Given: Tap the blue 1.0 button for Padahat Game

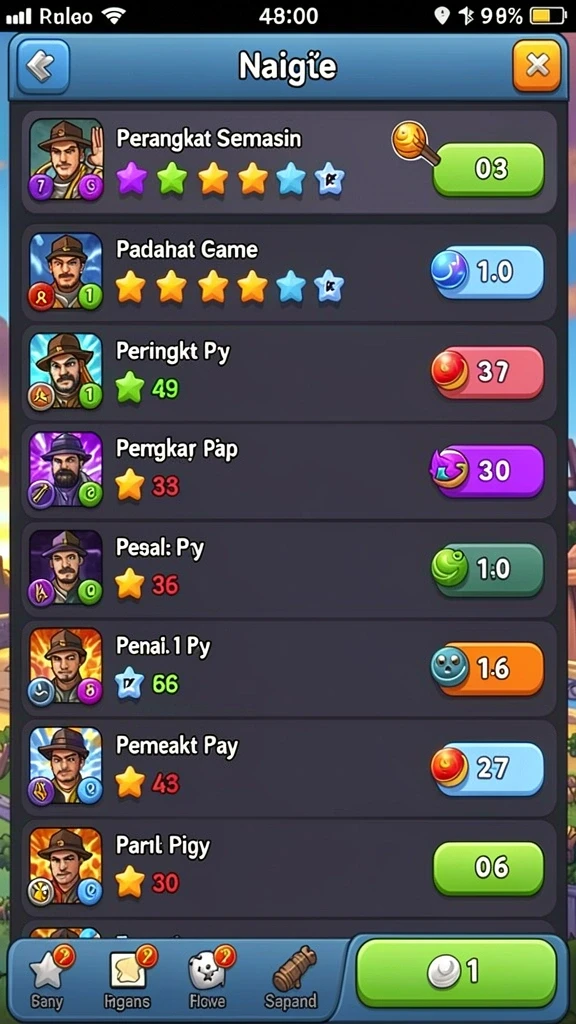Looking at the screenshot, I should (x=488, y=272).
